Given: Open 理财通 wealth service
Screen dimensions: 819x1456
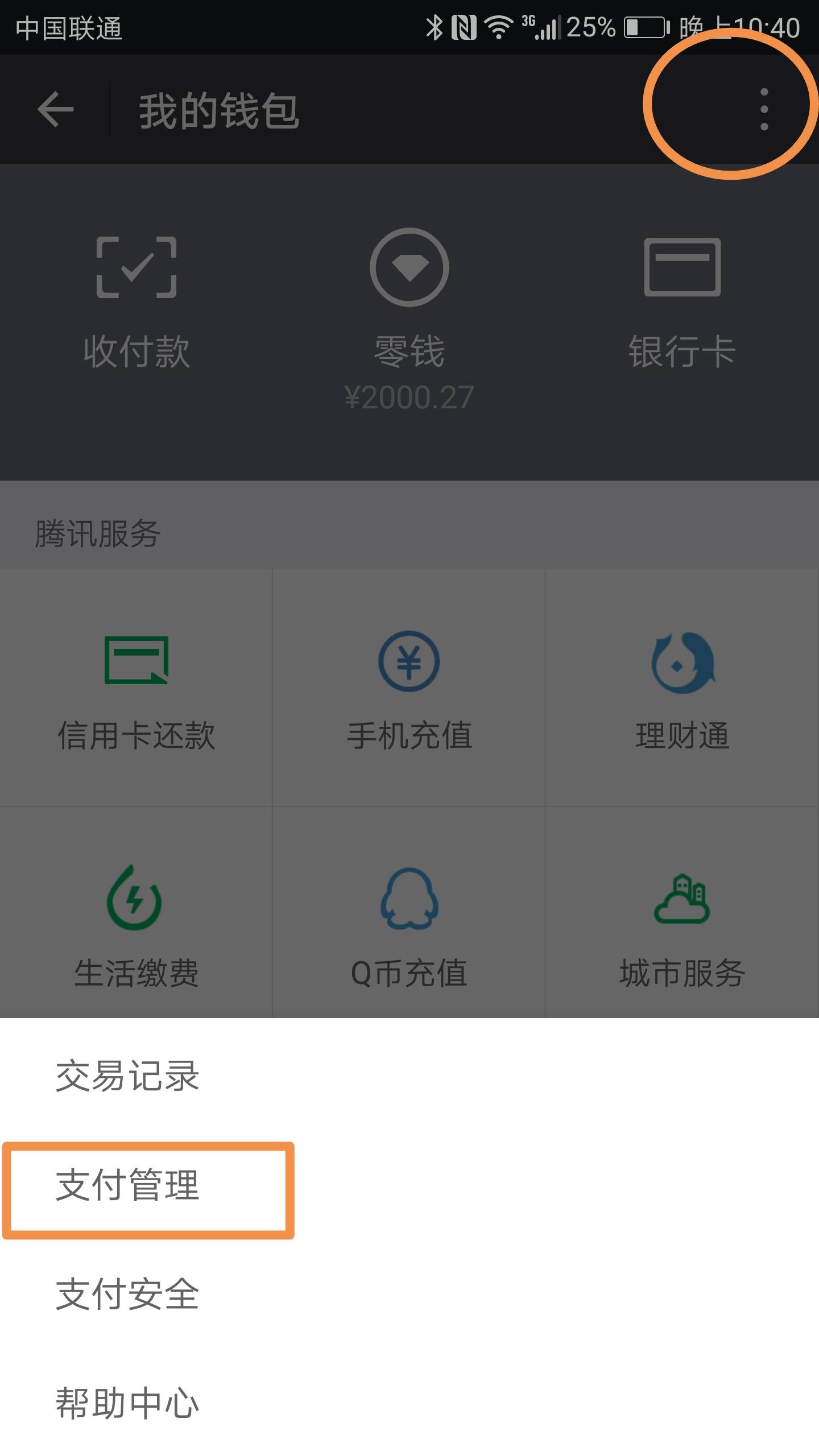Looking at the screenshot, I should coord(682,687).
